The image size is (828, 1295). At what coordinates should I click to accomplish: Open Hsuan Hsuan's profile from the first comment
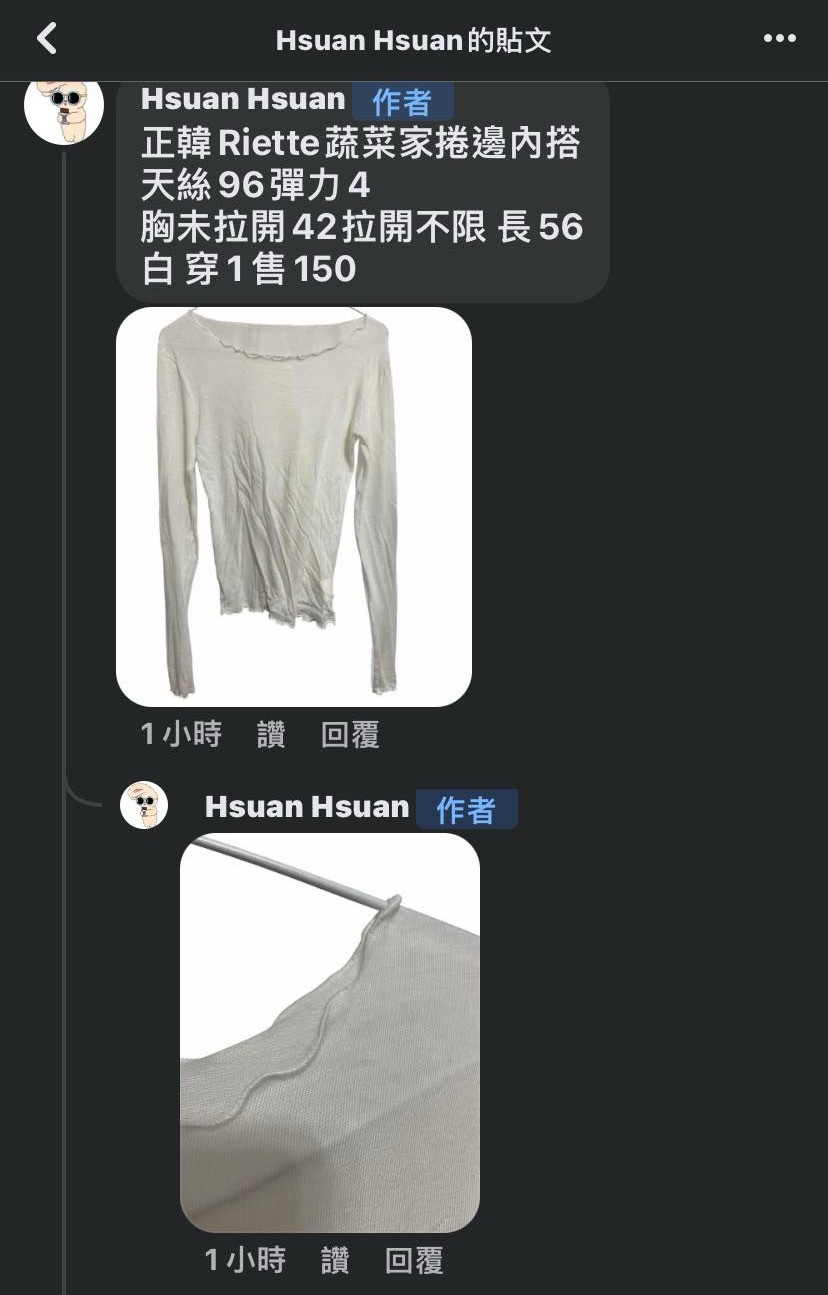[x=243, y=99]
